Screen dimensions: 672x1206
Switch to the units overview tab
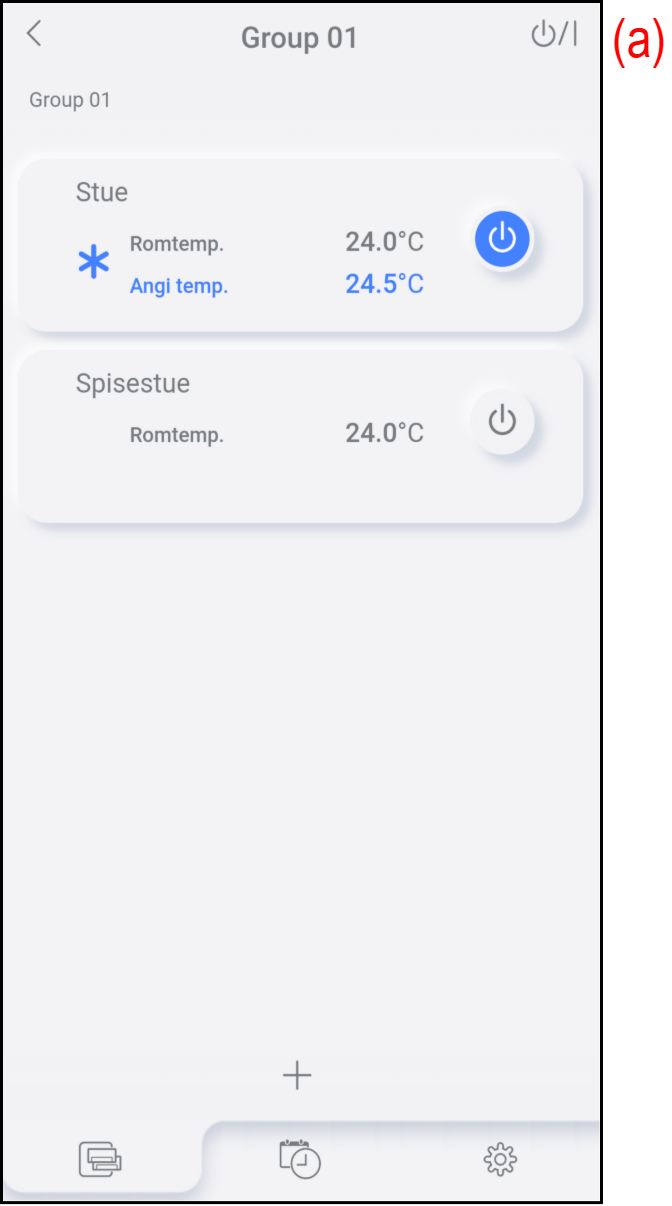tap(100, 1159)
